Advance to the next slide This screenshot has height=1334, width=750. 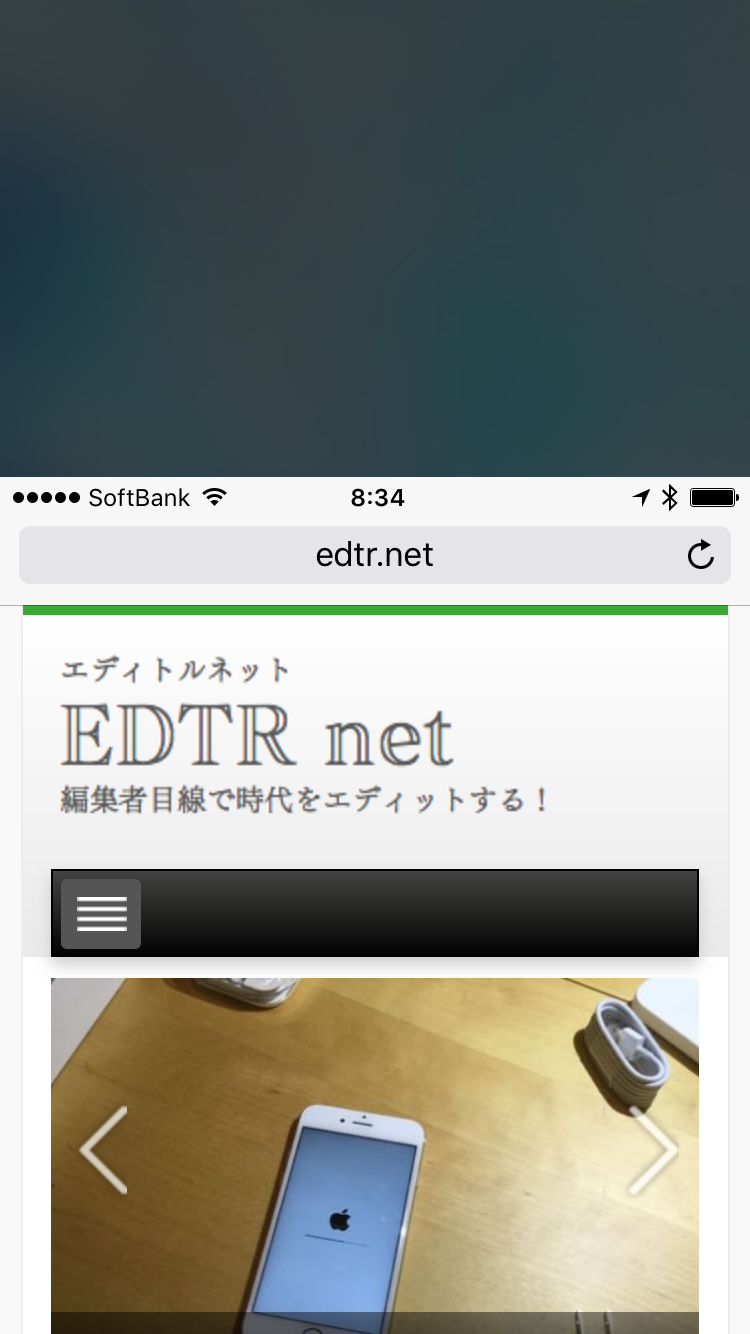pyautogui.click(x=652, y=1150)
